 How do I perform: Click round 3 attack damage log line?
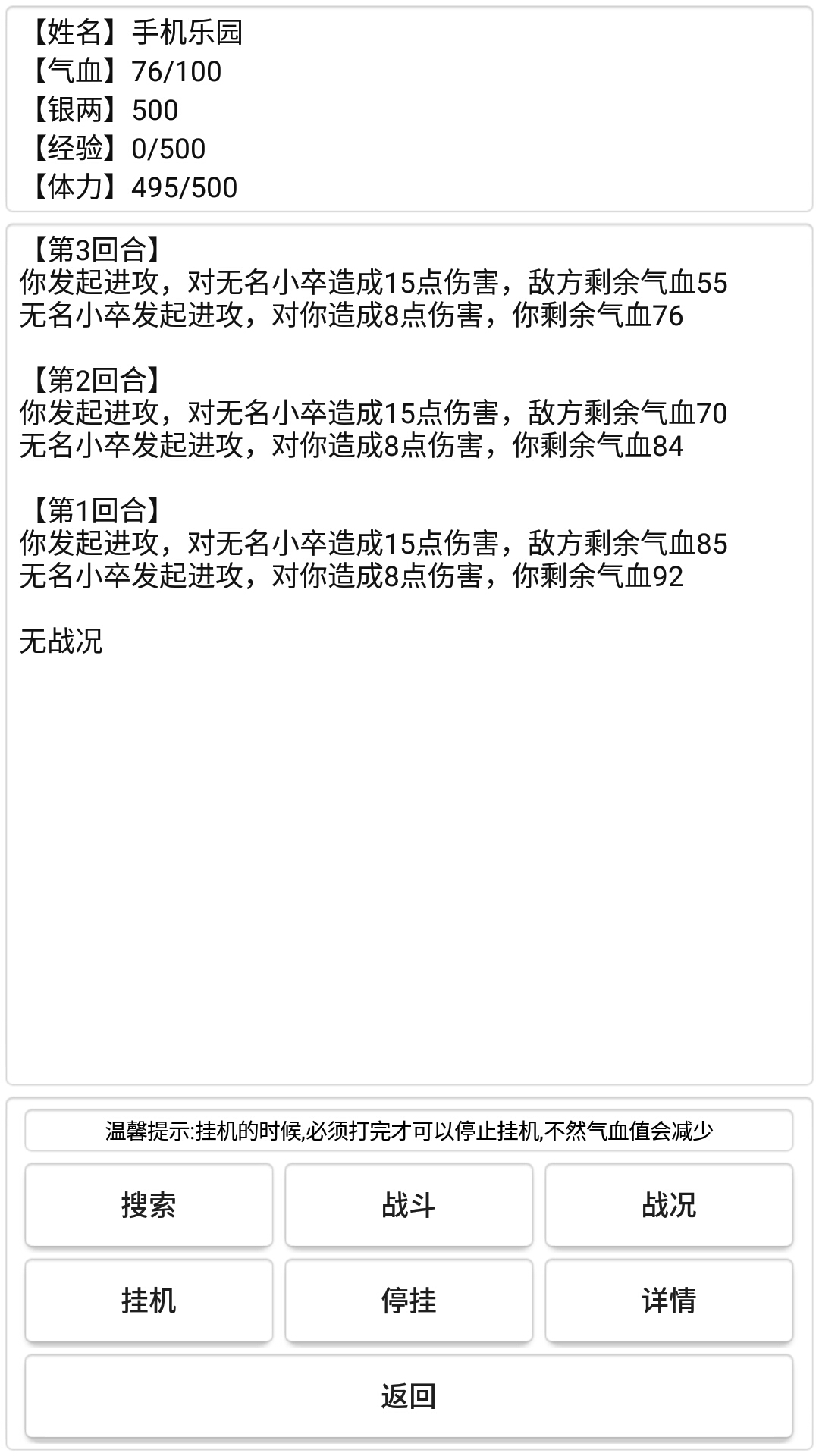click(x=372, y=282)
